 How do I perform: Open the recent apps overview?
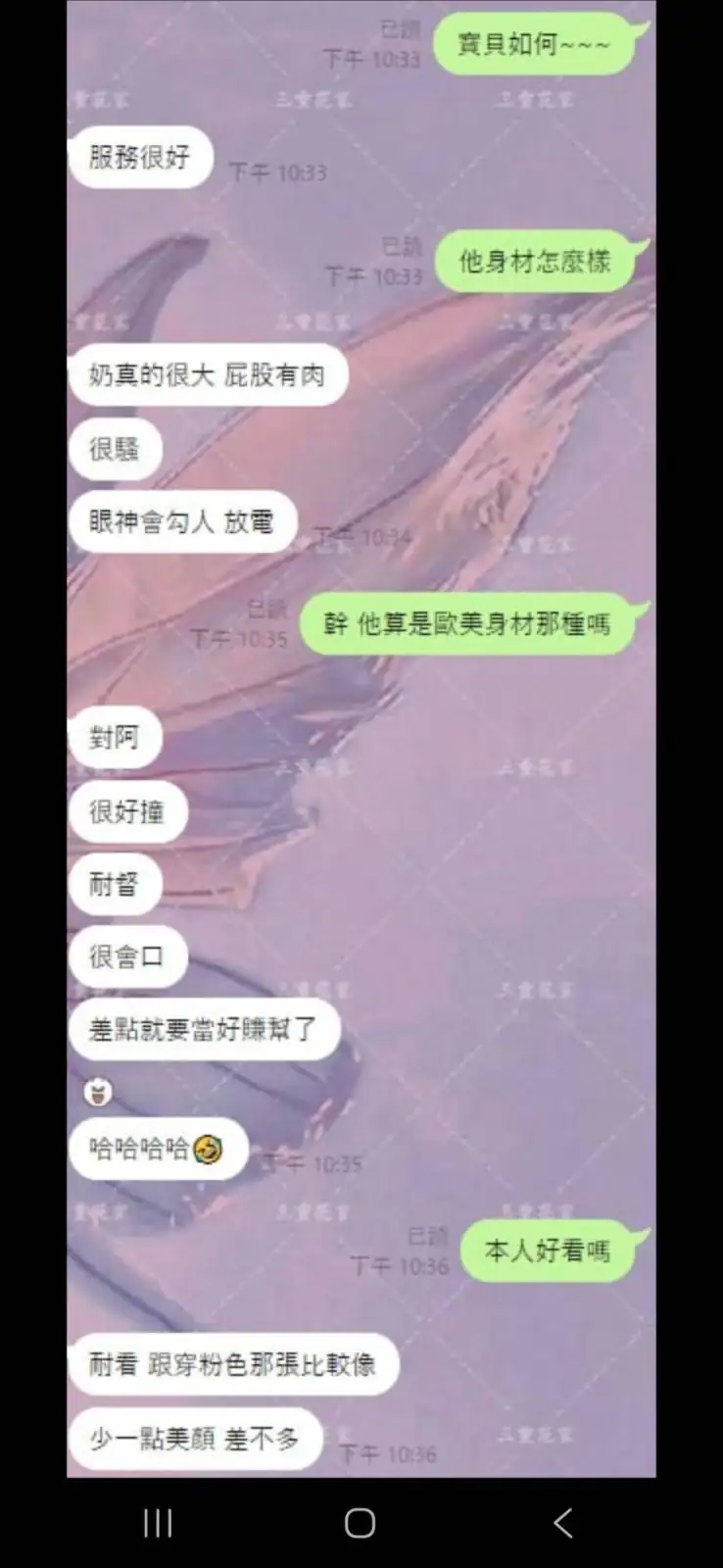(158, 1522)
